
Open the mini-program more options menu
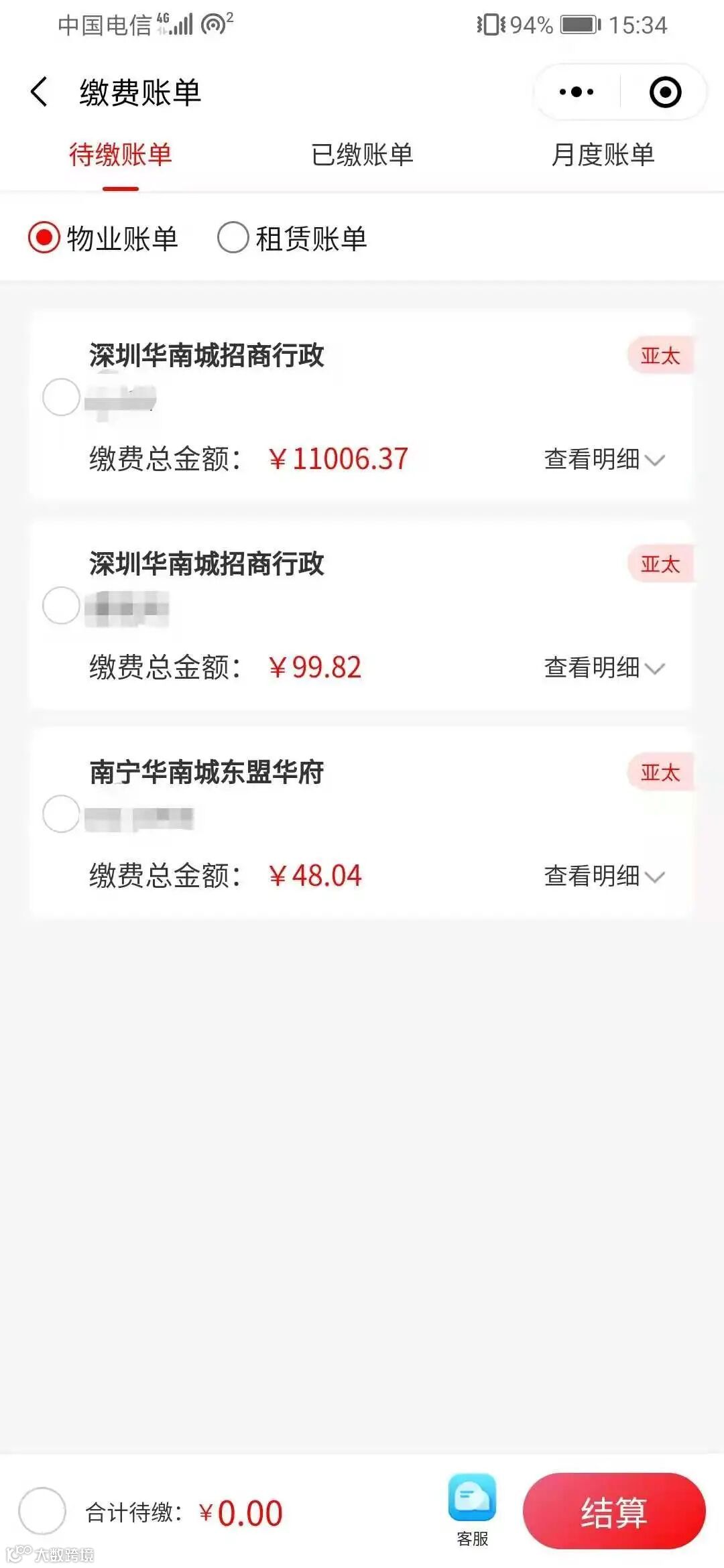577,92
